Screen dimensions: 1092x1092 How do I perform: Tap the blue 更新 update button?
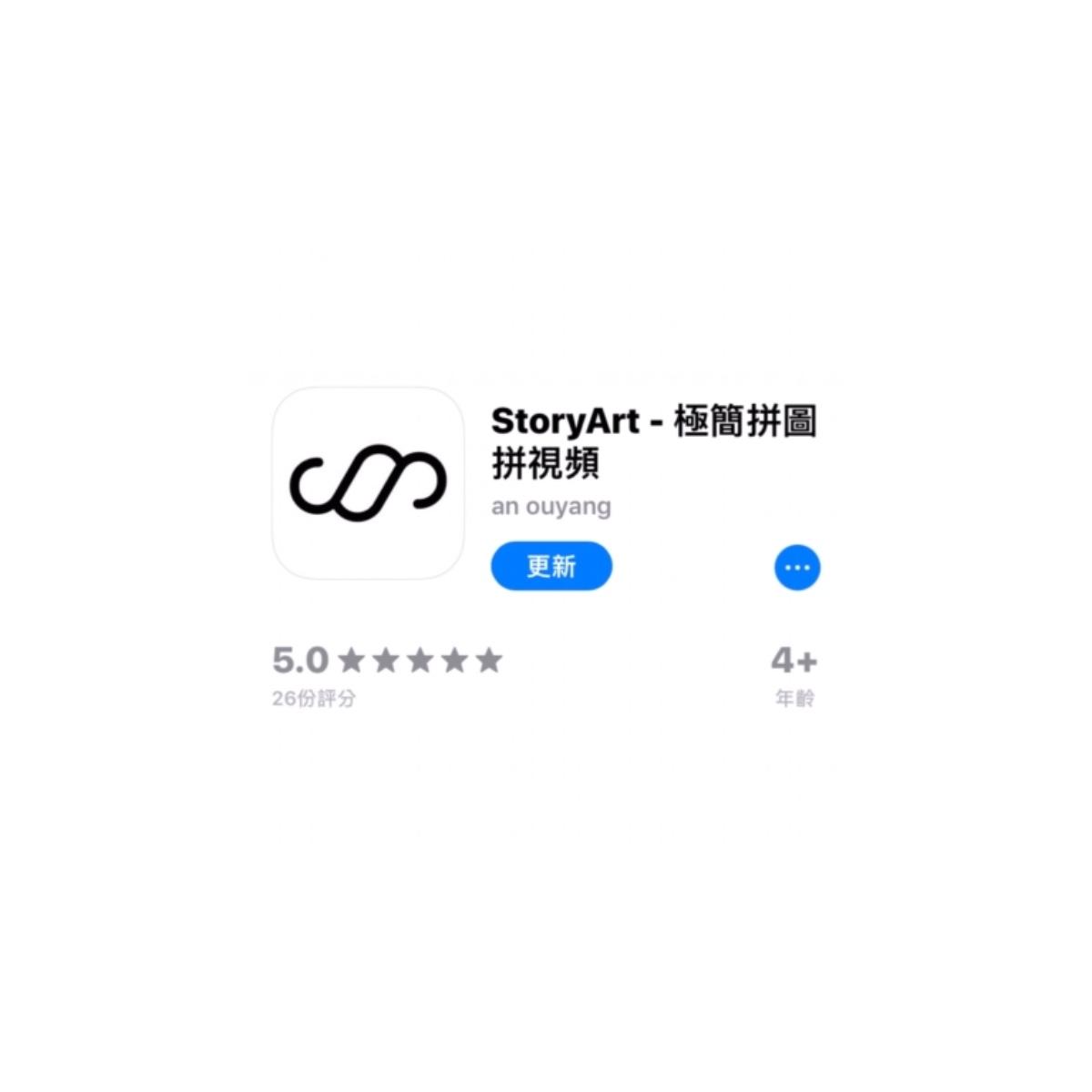pos(551,566)
